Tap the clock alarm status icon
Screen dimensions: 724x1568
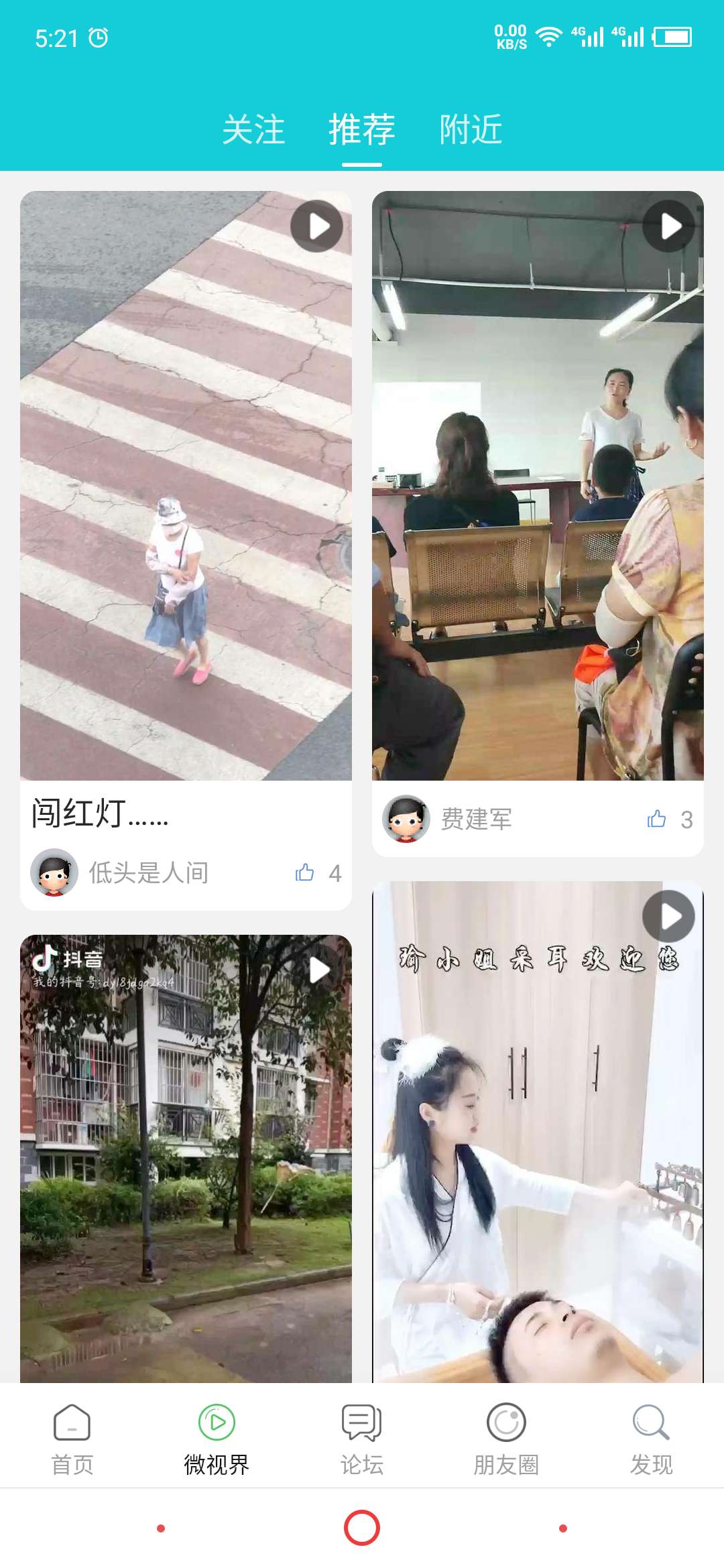click(x=99, y=37)
